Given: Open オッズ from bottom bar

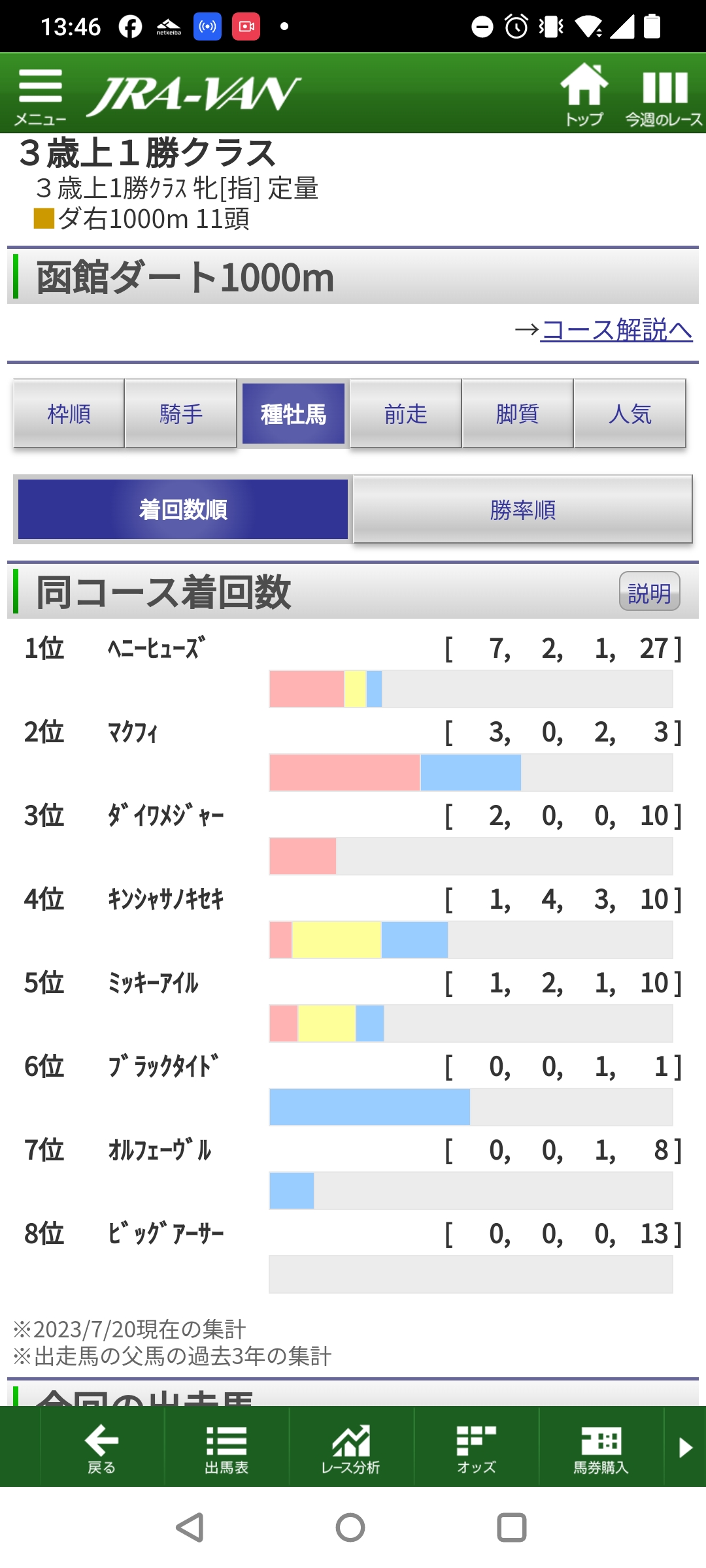Looking at the screenshot, I should (x=477, y=1448).
